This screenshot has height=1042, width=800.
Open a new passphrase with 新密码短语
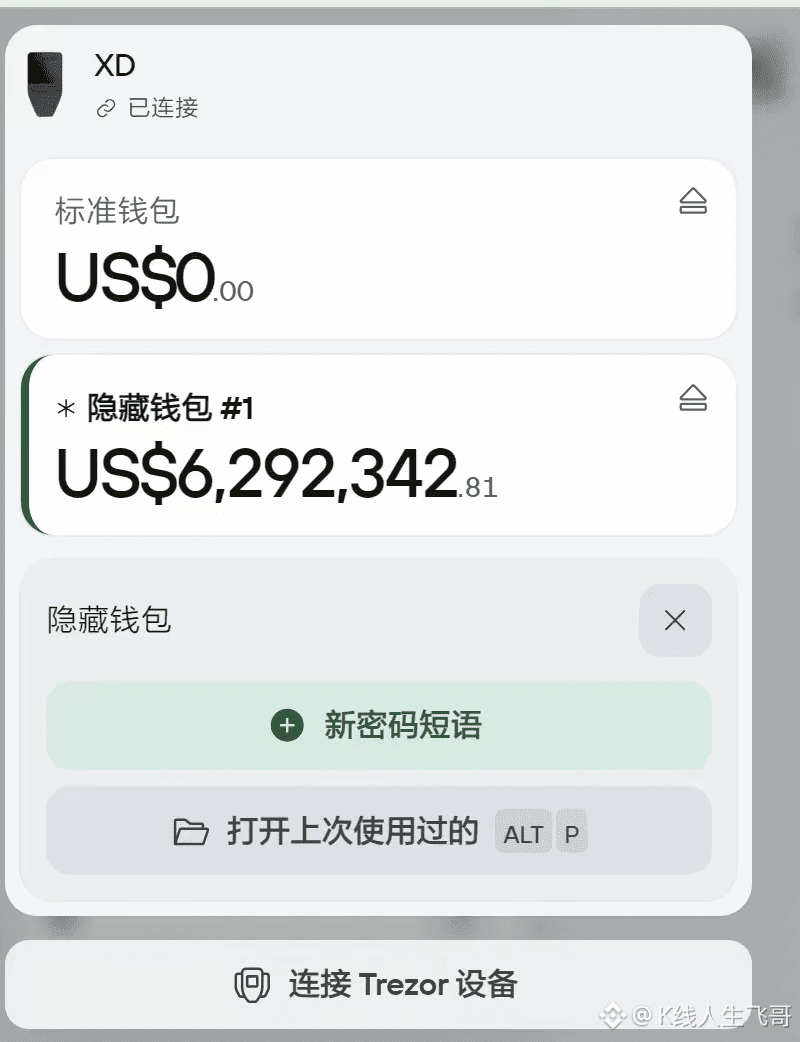tap(378, 727)
